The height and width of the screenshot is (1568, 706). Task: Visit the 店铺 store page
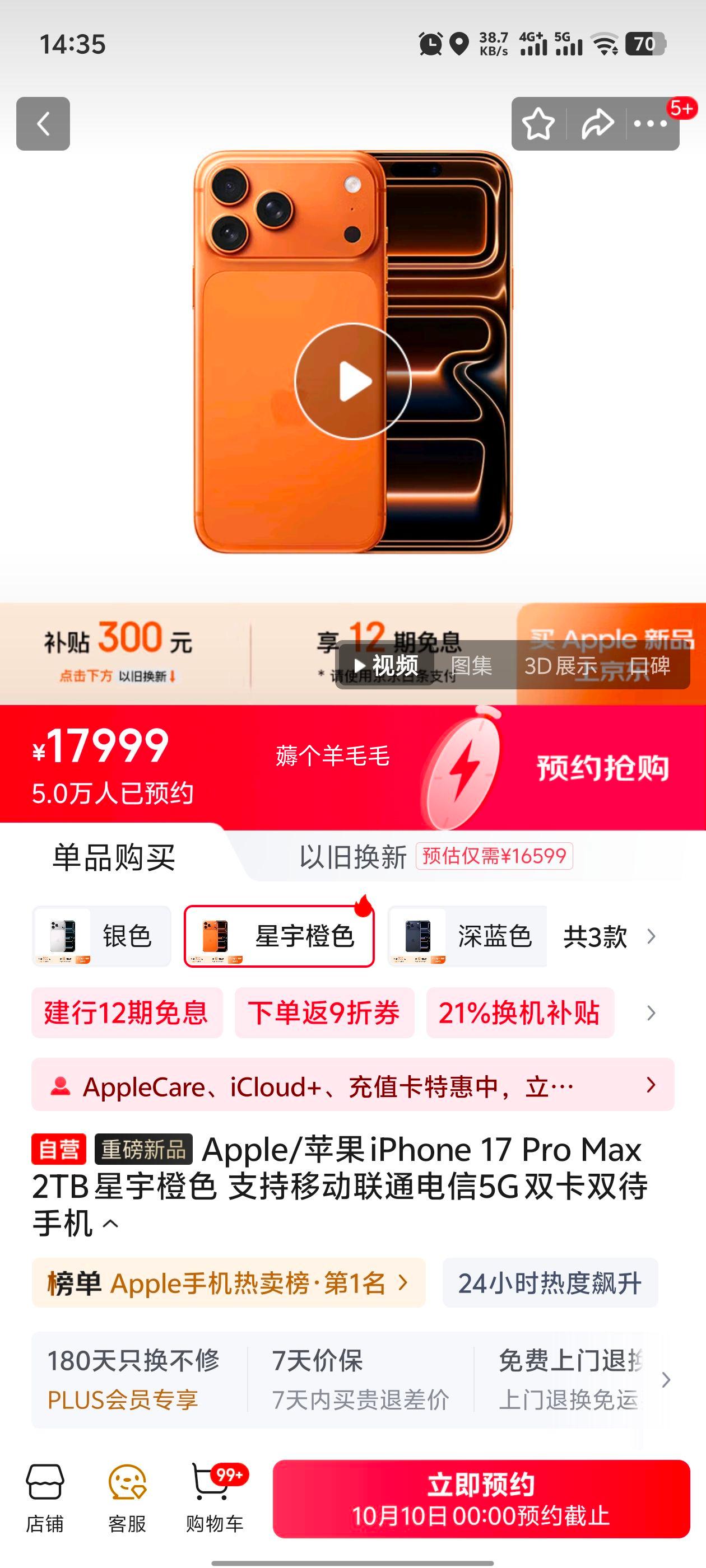[x=44, y=1496]
